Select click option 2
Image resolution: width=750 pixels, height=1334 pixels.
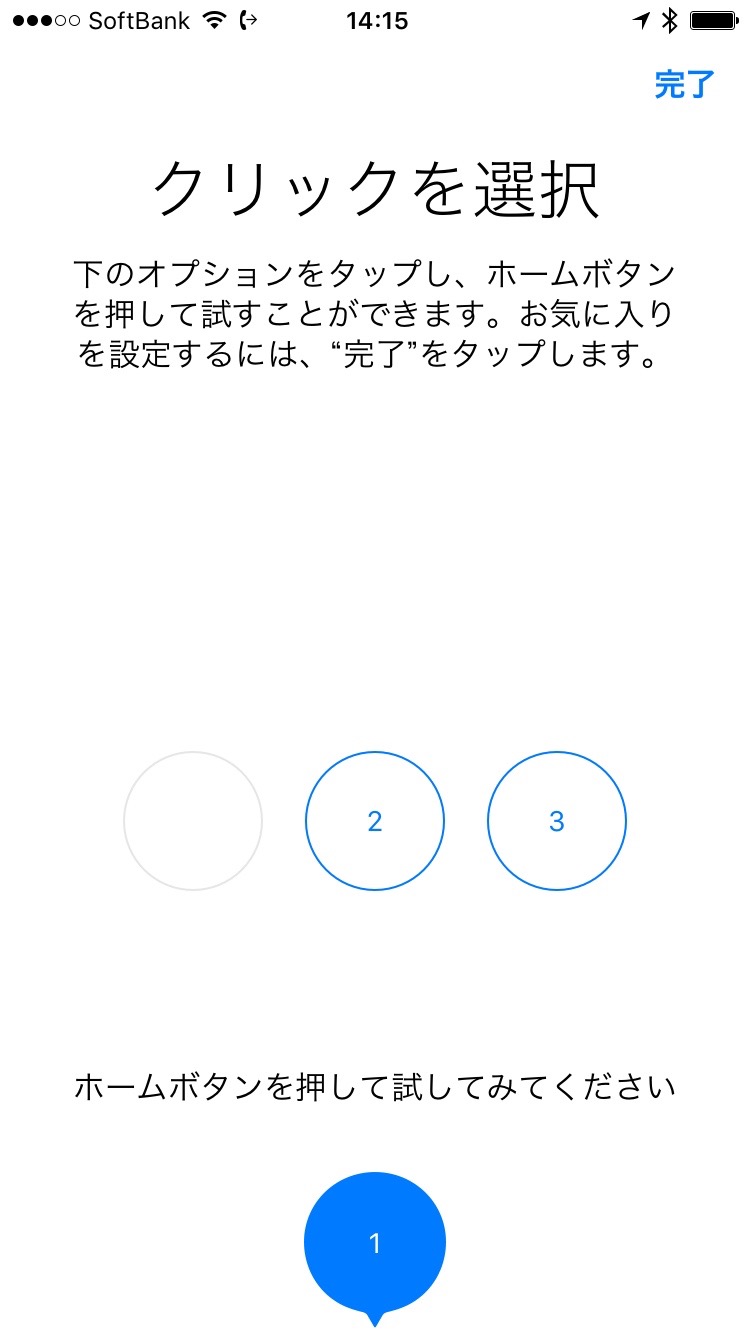pos(375,821)
